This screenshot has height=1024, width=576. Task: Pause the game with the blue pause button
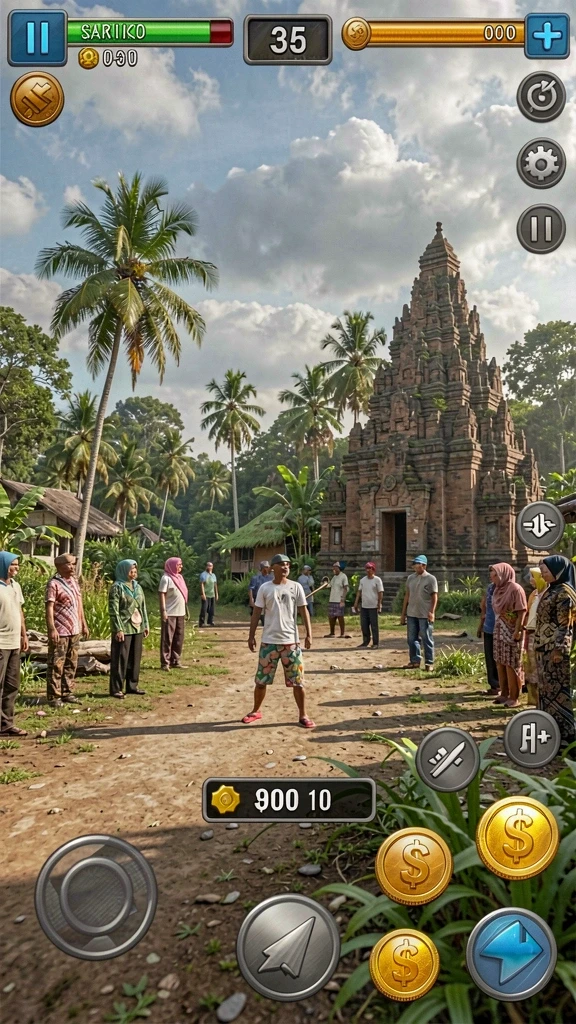[37, 38]
